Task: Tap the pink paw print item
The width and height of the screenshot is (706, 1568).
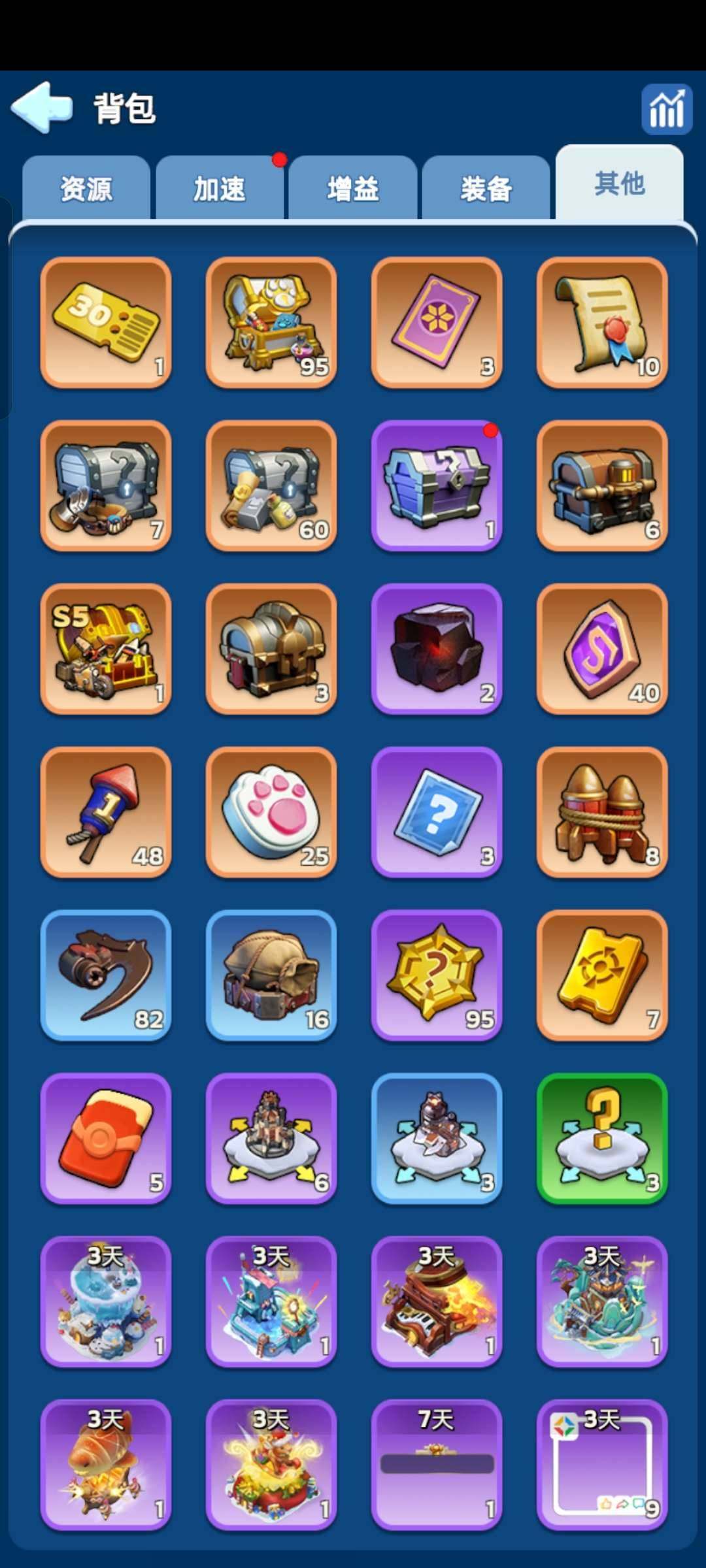Action: tap(271, 812)
